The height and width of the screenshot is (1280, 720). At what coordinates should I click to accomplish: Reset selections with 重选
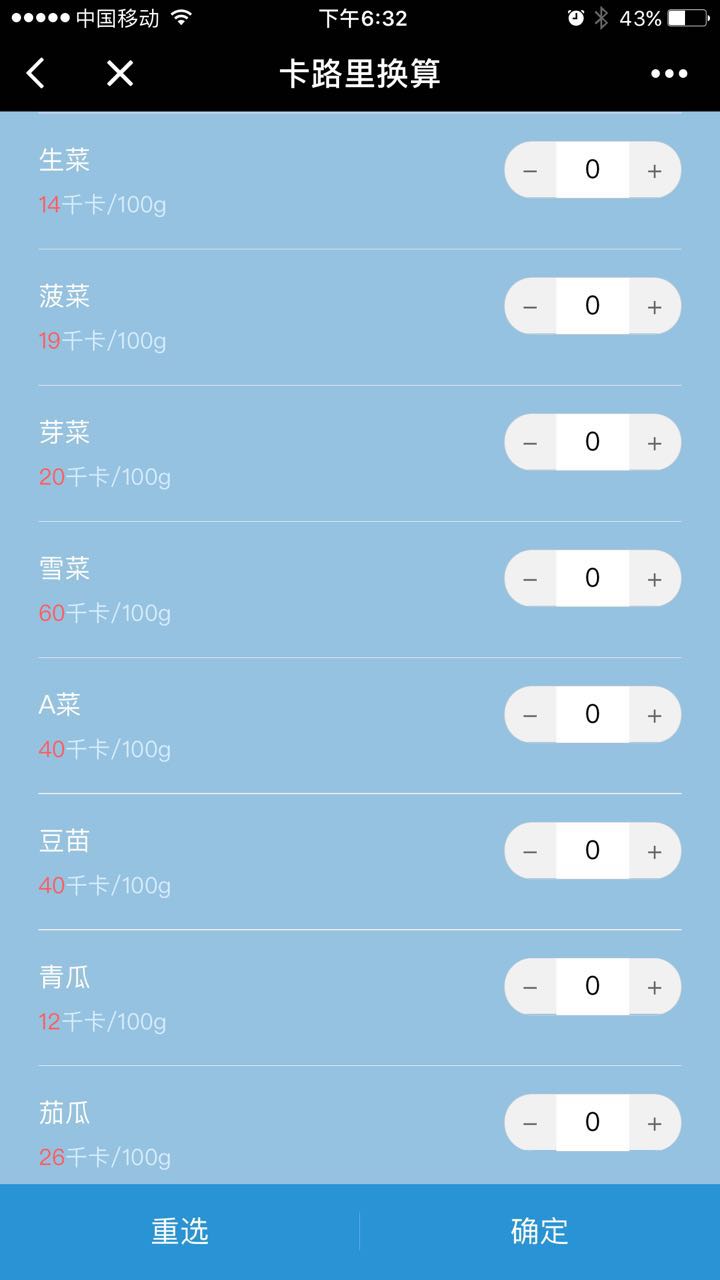tap(180, 1231)
